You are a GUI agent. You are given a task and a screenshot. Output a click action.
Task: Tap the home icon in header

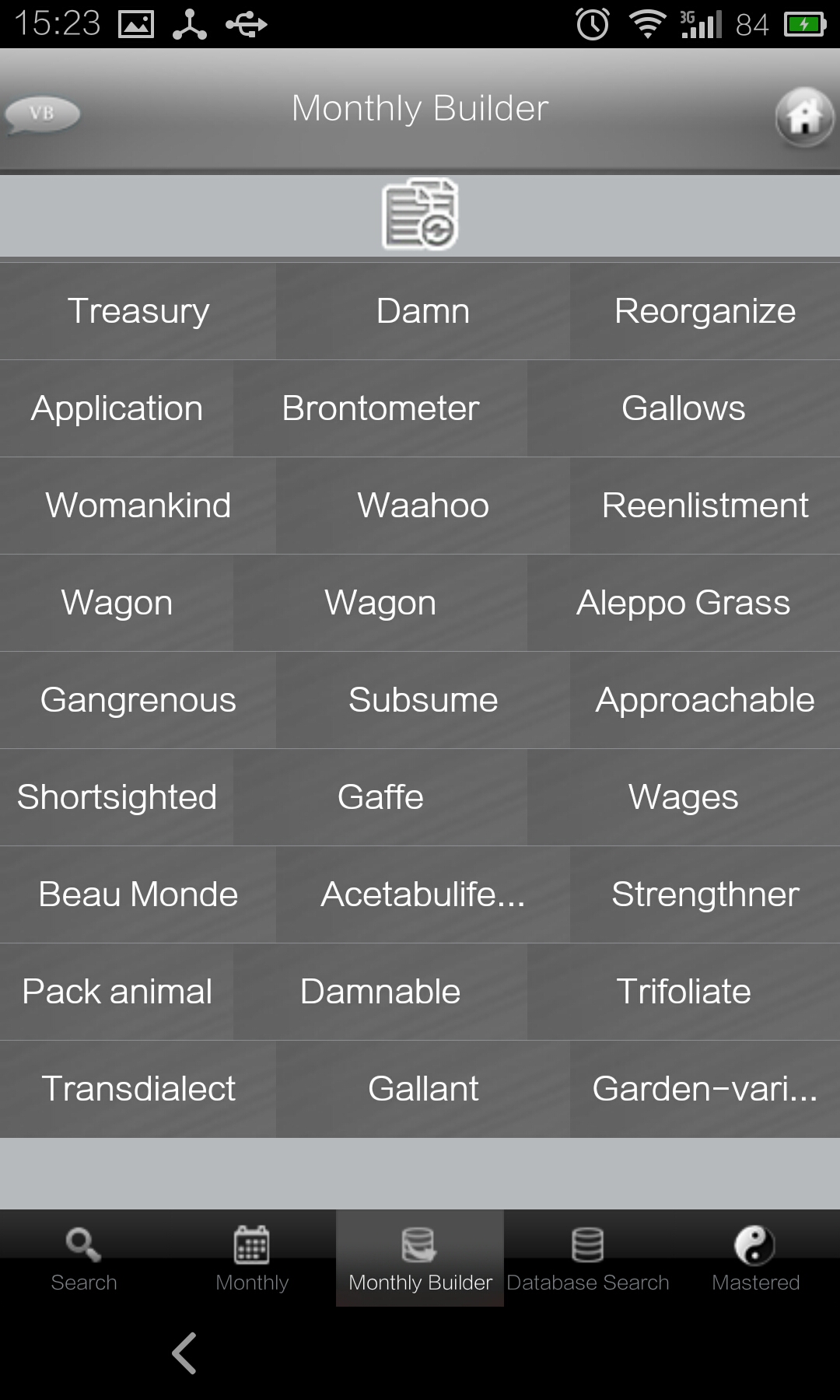coord(804,117)
